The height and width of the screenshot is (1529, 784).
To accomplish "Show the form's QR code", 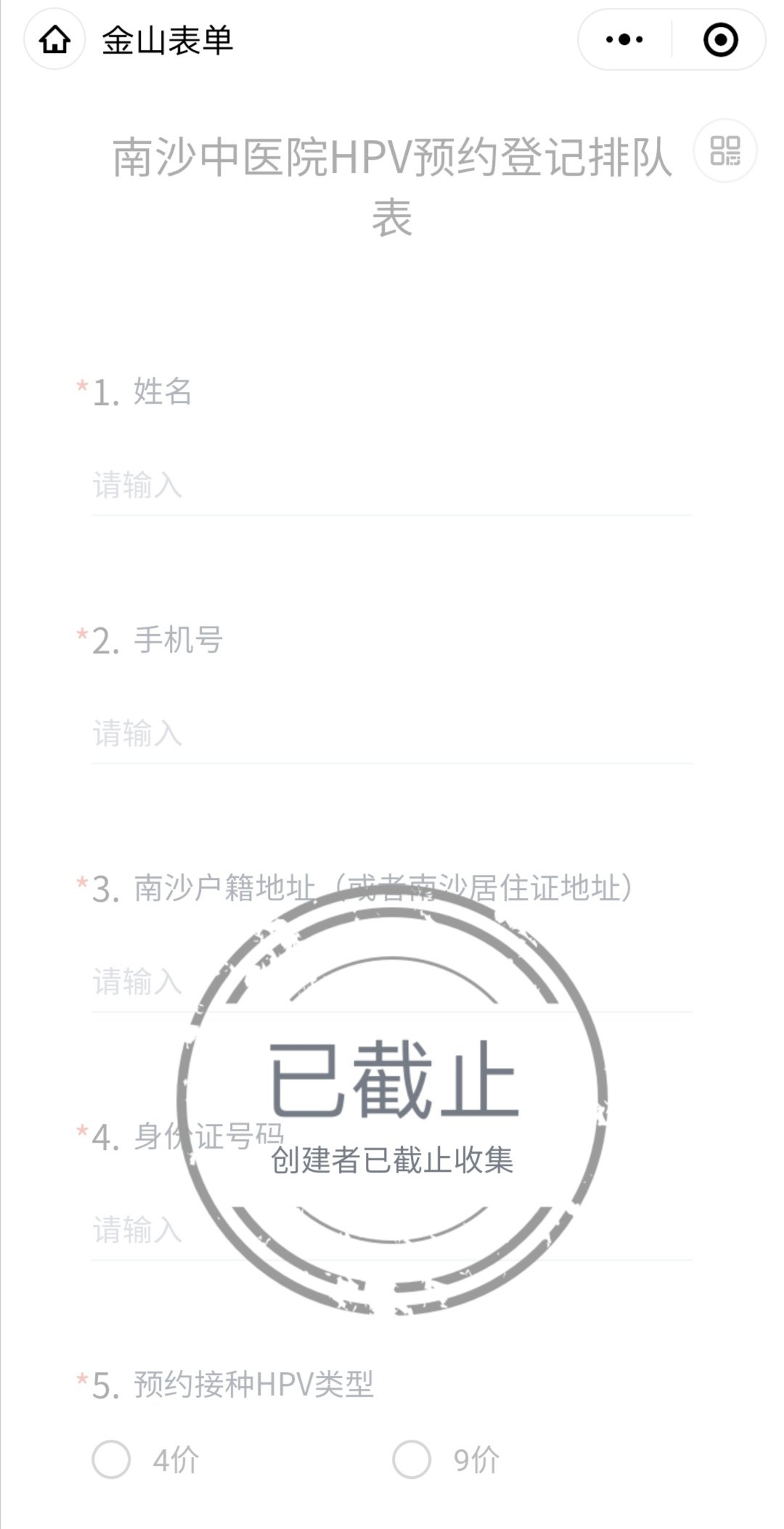I will pyautogui.click(x=725, y=151).
